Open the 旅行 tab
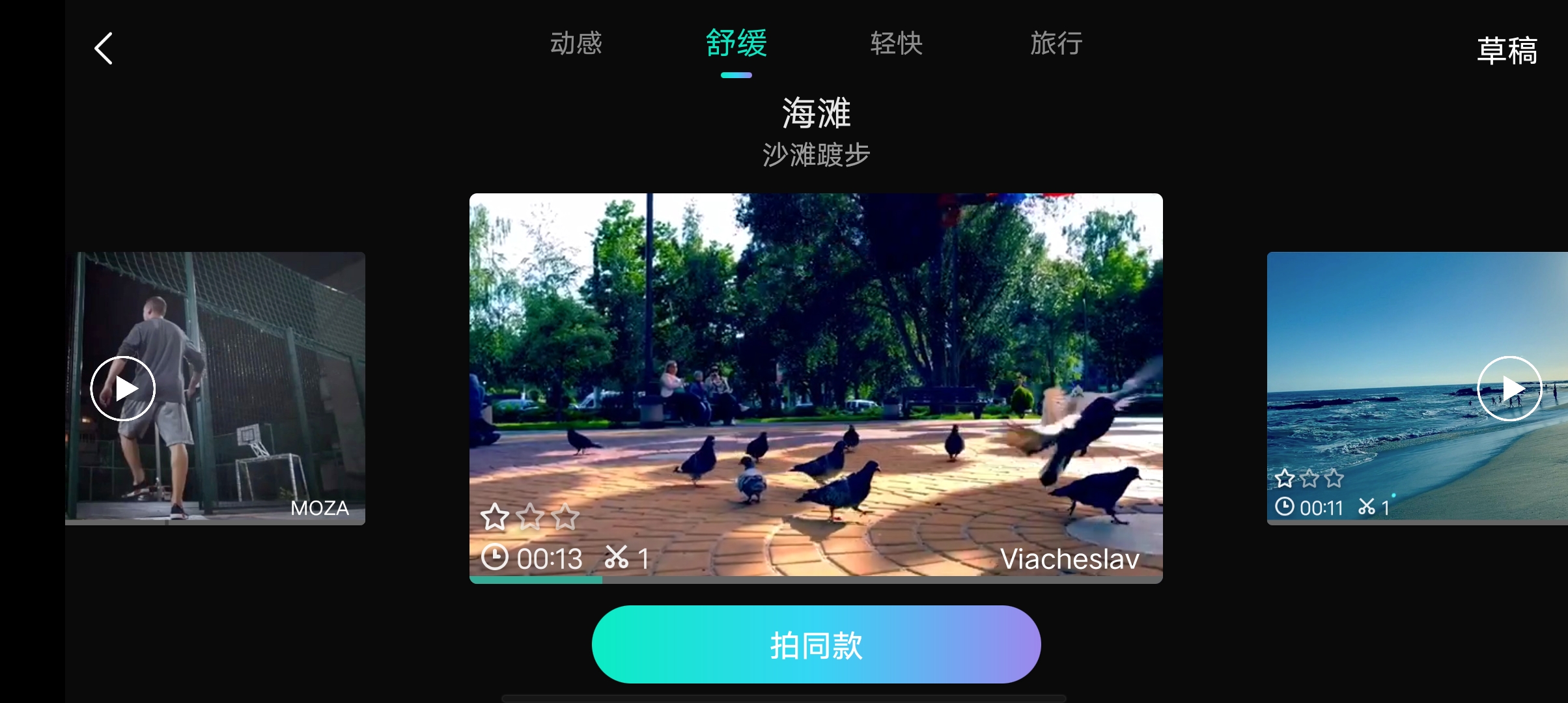The width and height of the screenshot is (1568, 703). pyautogui.click(x=1056, y=44)
